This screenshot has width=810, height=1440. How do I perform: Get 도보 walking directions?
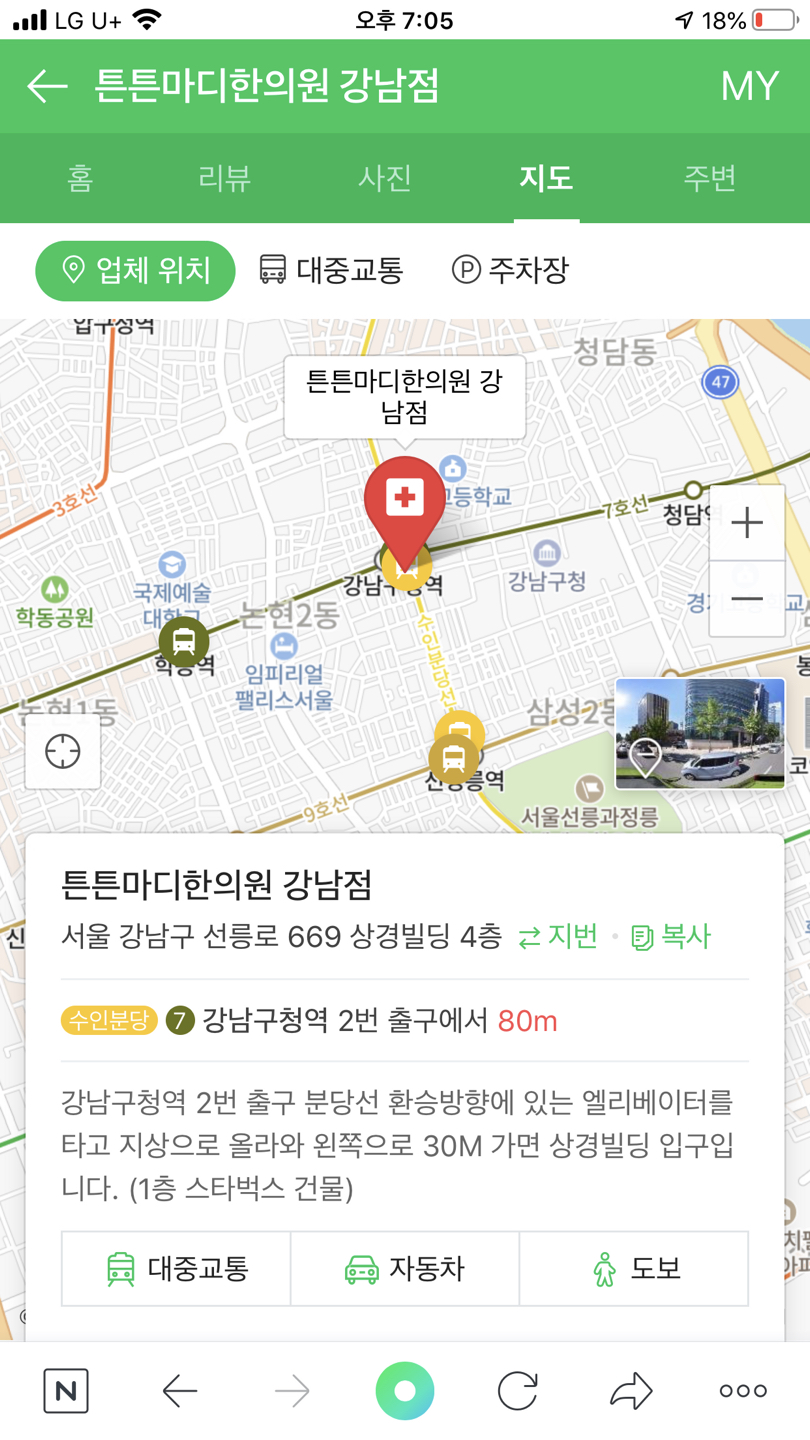(634, 1269)
